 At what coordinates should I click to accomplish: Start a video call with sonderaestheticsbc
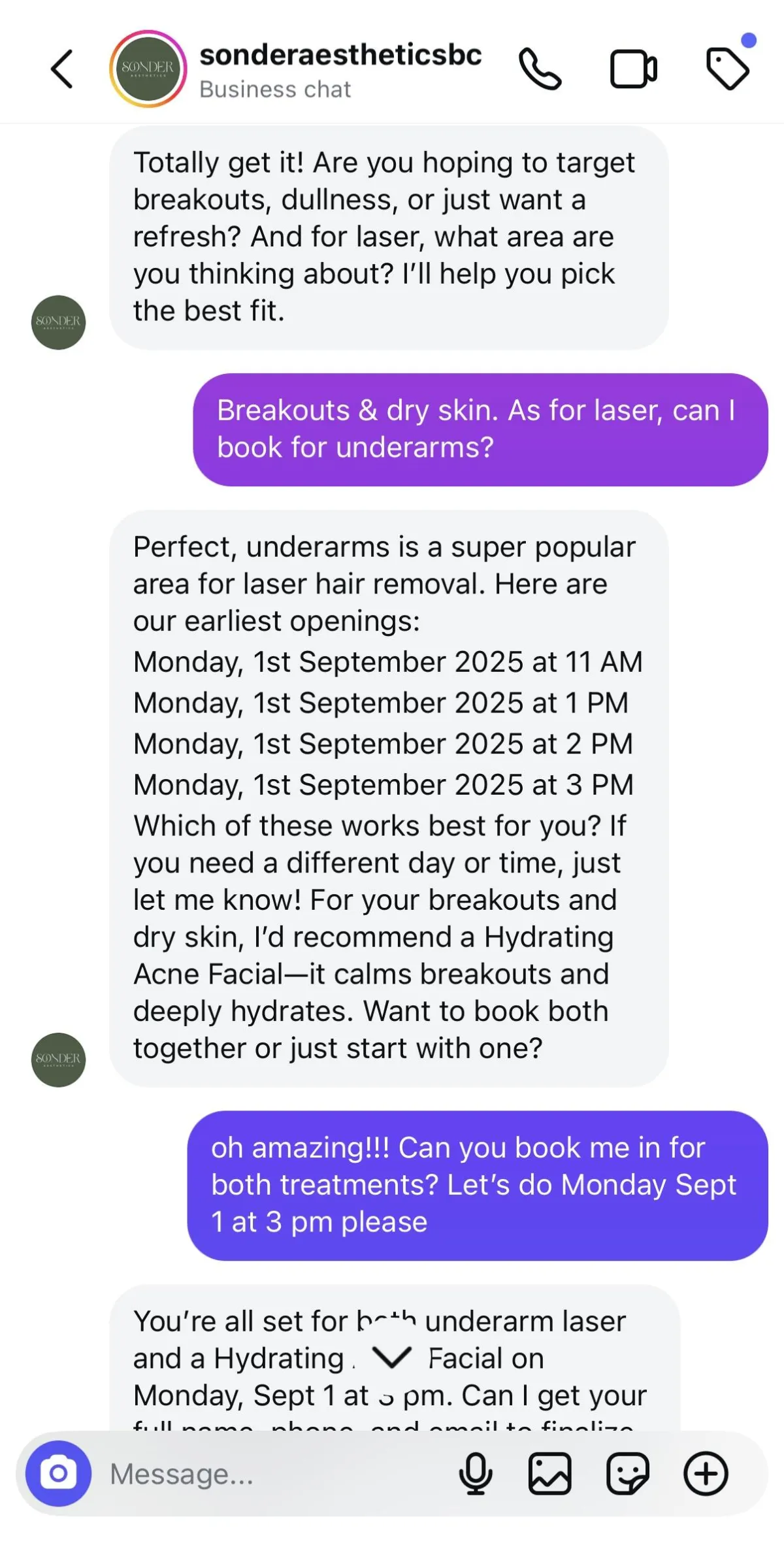click(x=633, y=69)
